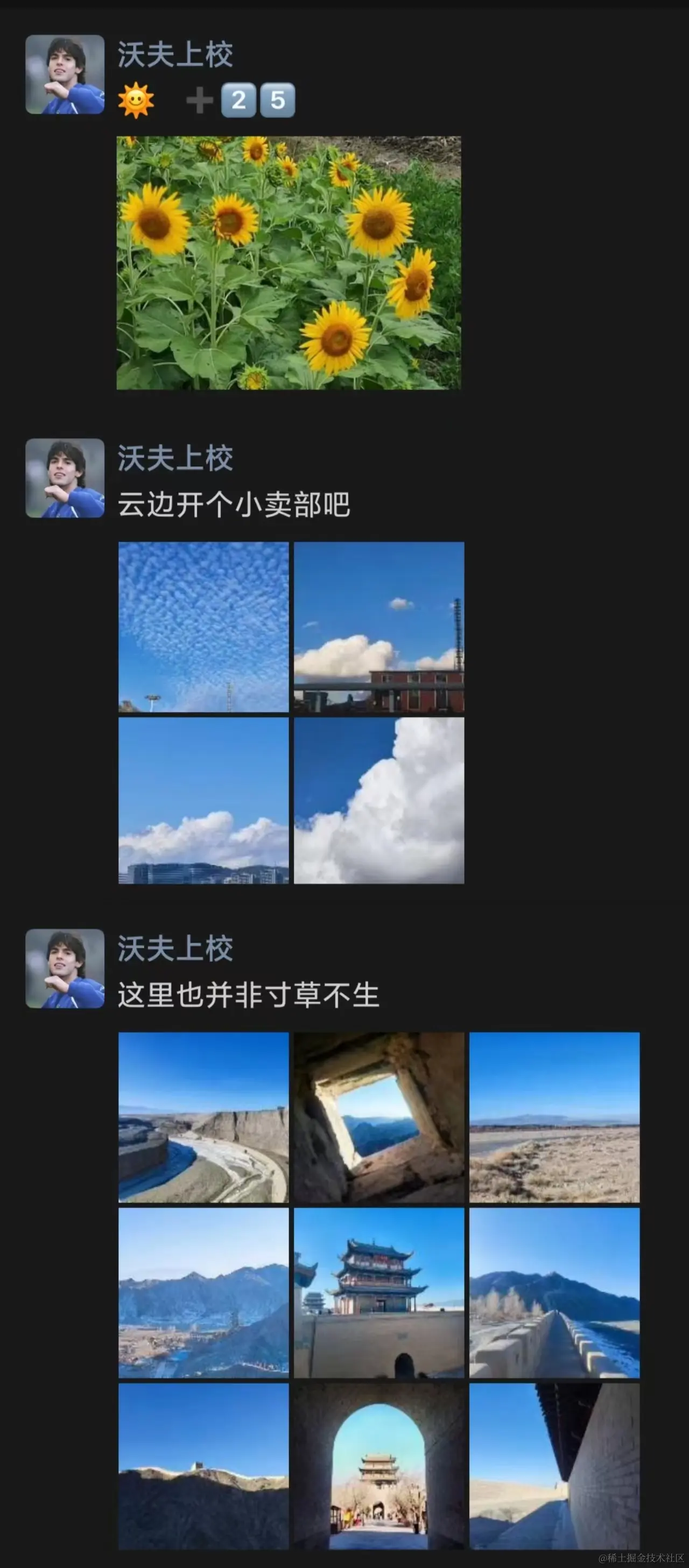
Task: Open the avatar next to 云边开个小卖部吧 post
Action: [x=65, y=478]
